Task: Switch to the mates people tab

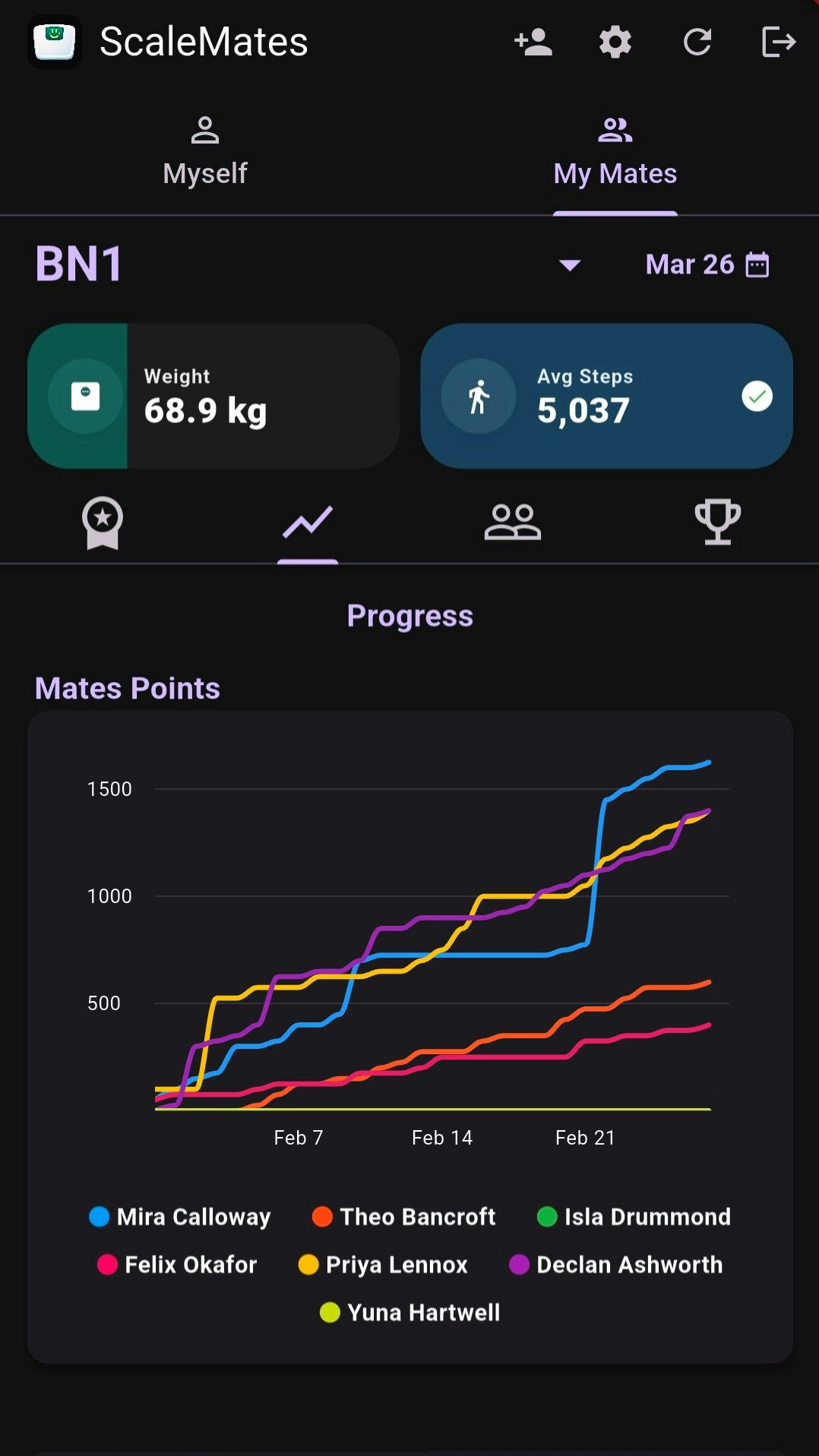Action: (513, 523)
